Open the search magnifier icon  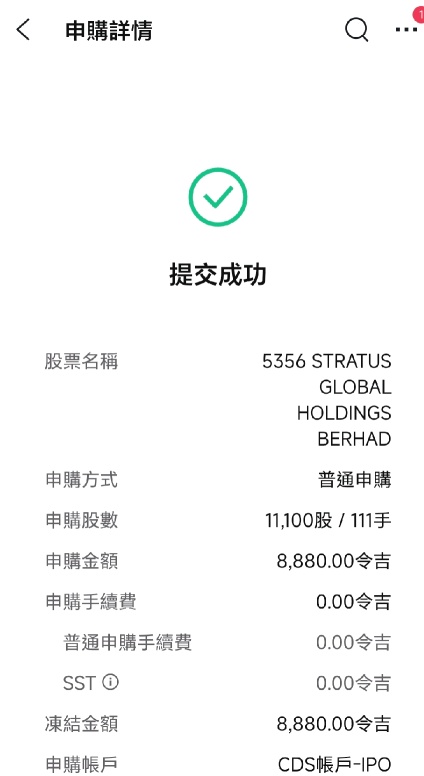click(x=357, y=30)
